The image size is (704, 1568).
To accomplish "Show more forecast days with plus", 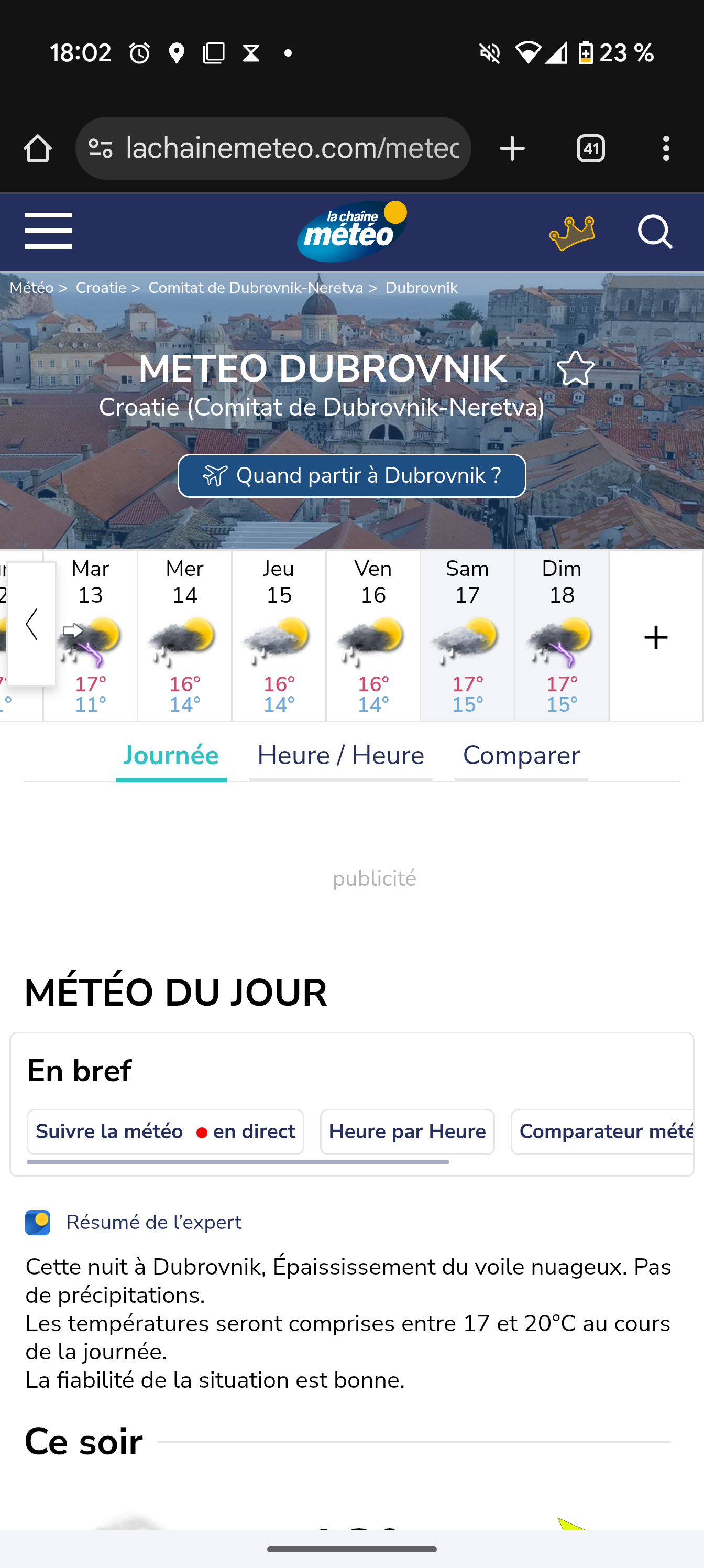I will pyautogui.click(x=656, y=637).
